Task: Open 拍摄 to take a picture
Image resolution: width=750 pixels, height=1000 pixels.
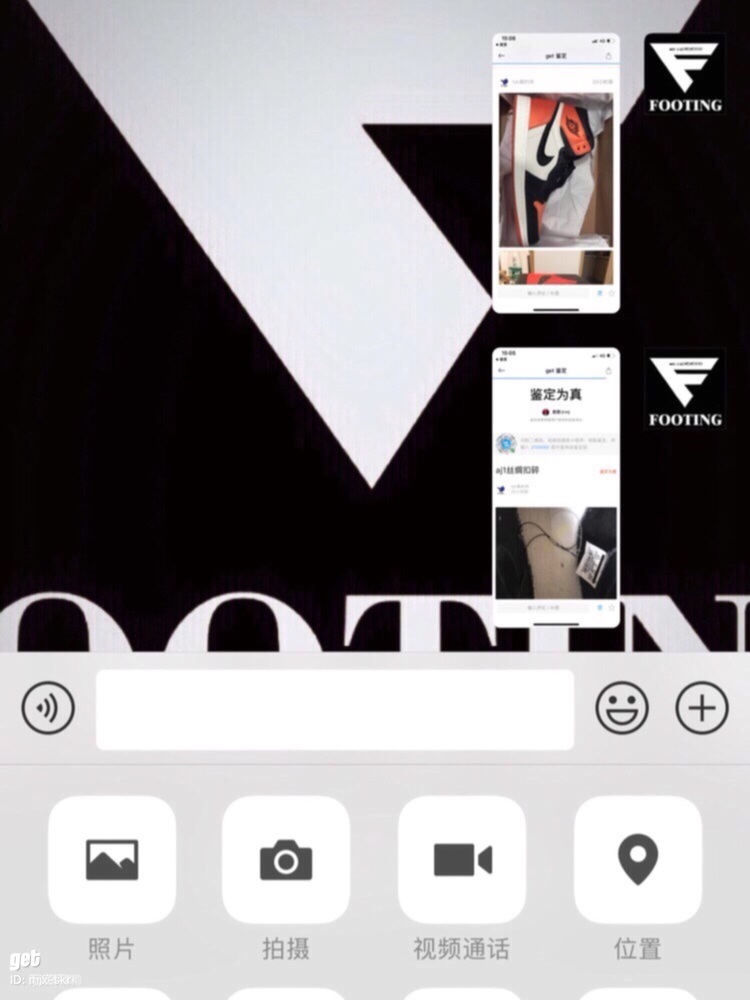Action: point(286,860)
